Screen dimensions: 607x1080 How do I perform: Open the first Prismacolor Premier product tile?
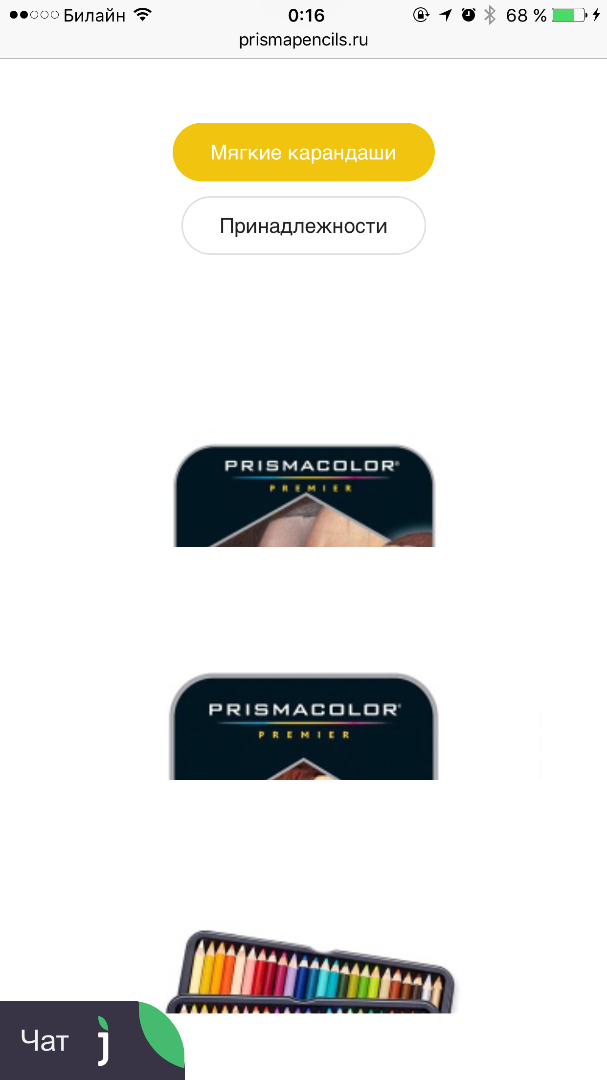[303, 496]
